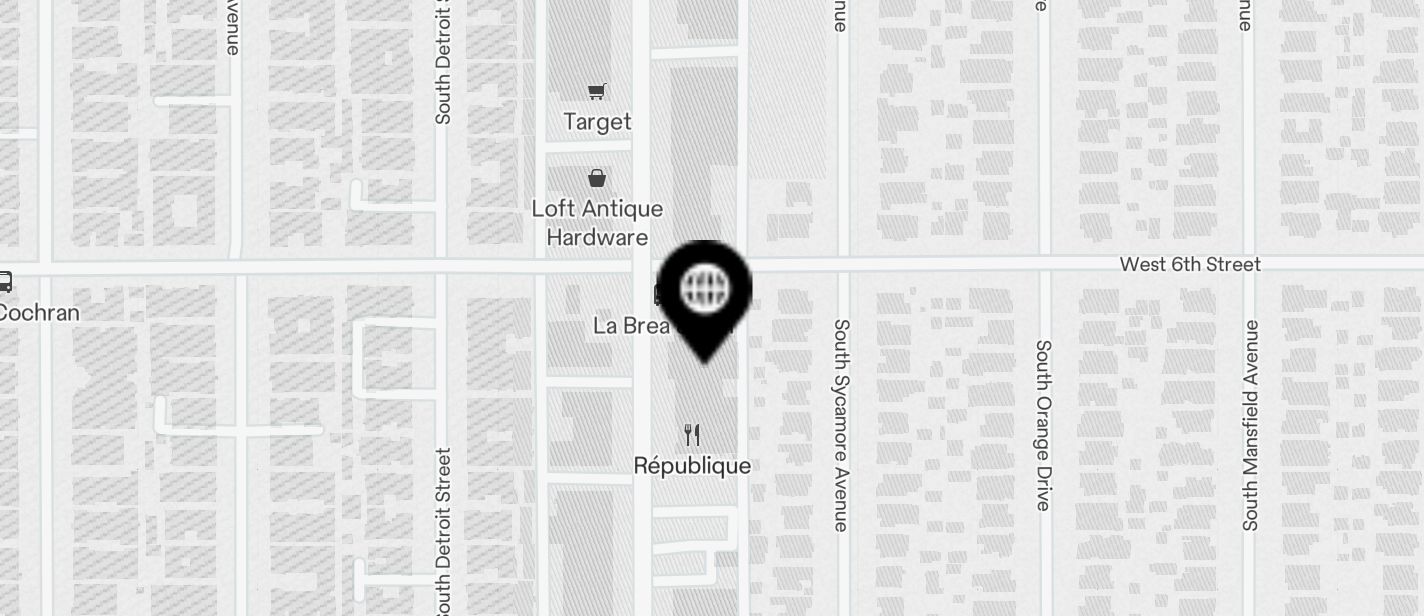Tap the Cochran bus stop icon
Image resolution: width=1424 pixels, height=616 pixels.
pyautogui.click(x=4, y=283)
